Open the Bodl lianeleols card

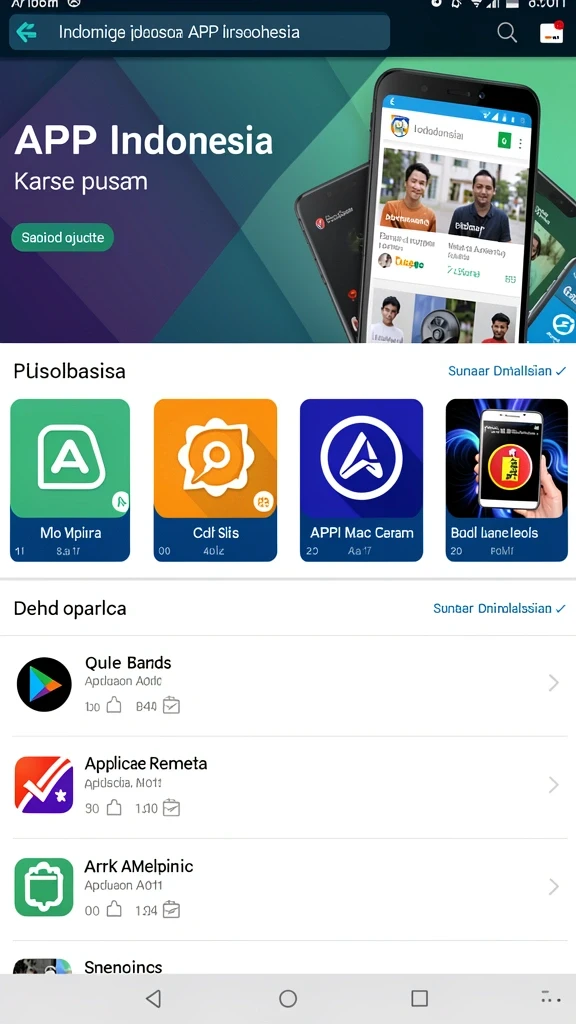click(507, 480)
